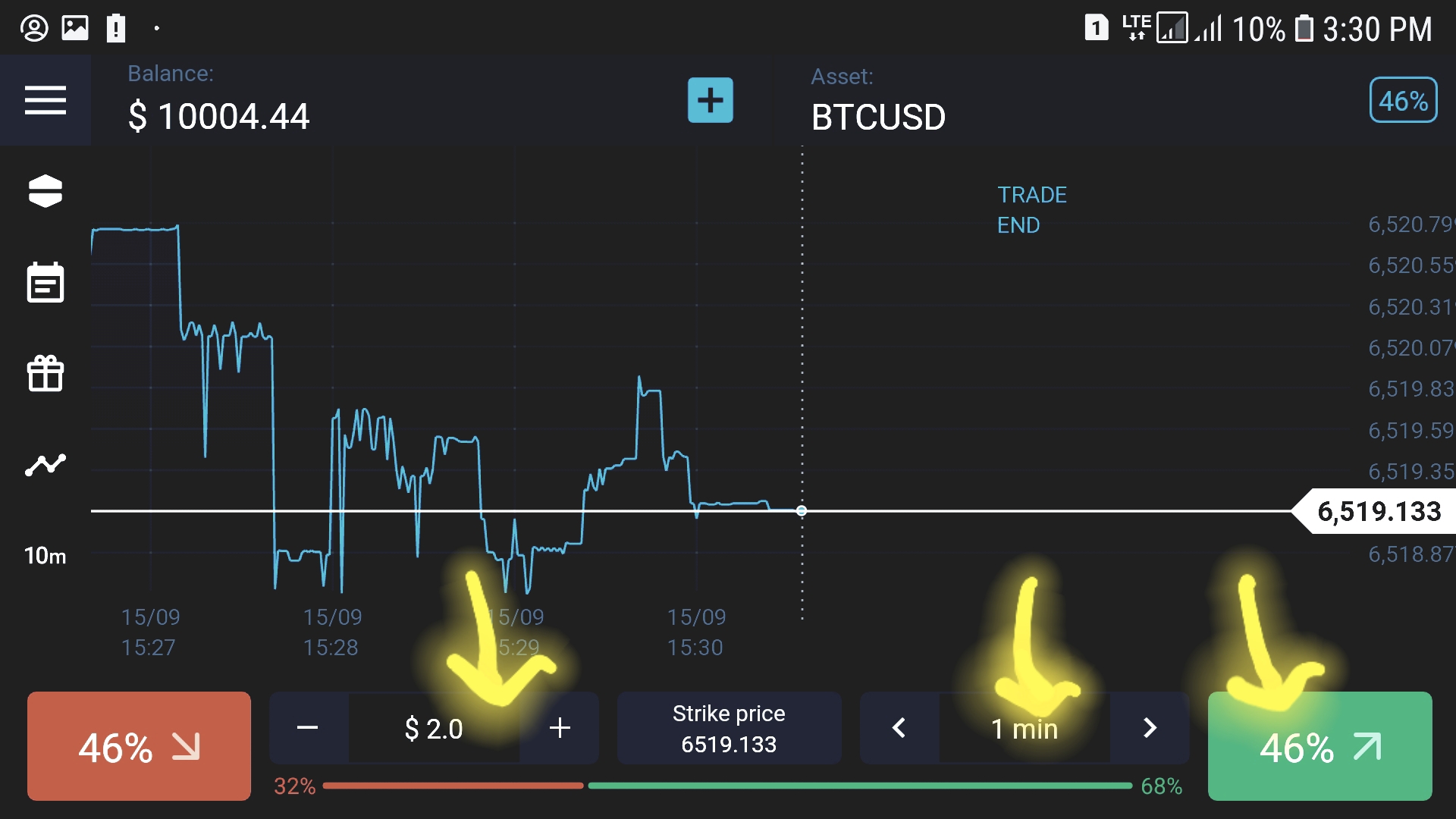The image size is (1456, 819).
Task: Place an up trade with green 46% button
Action: coord(1319,746)
